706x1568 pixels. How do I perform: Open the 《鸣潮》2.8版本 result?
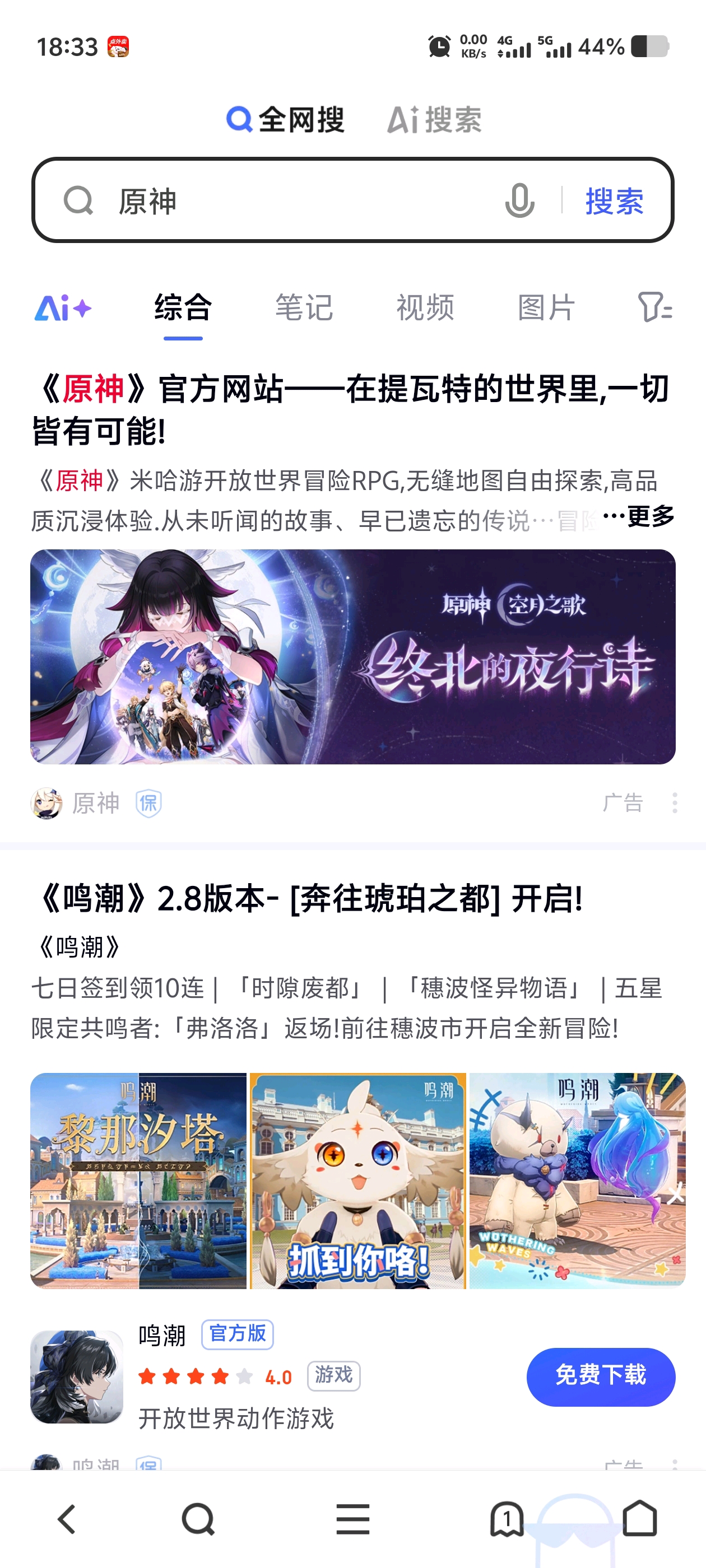coord(309,899)
